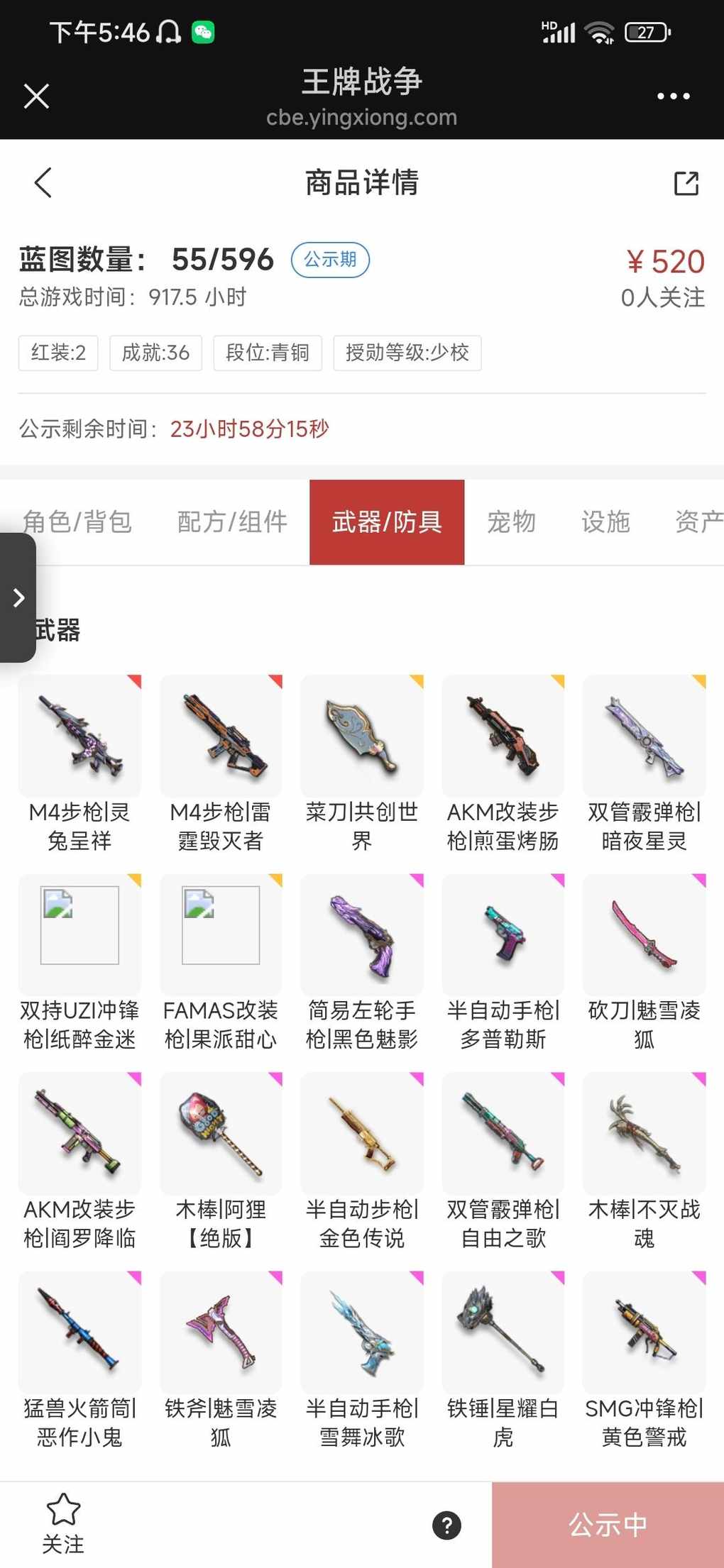View the 菜刀|共创世界 weapon item
The image size is (724, 1568).
tap(362, 763)
